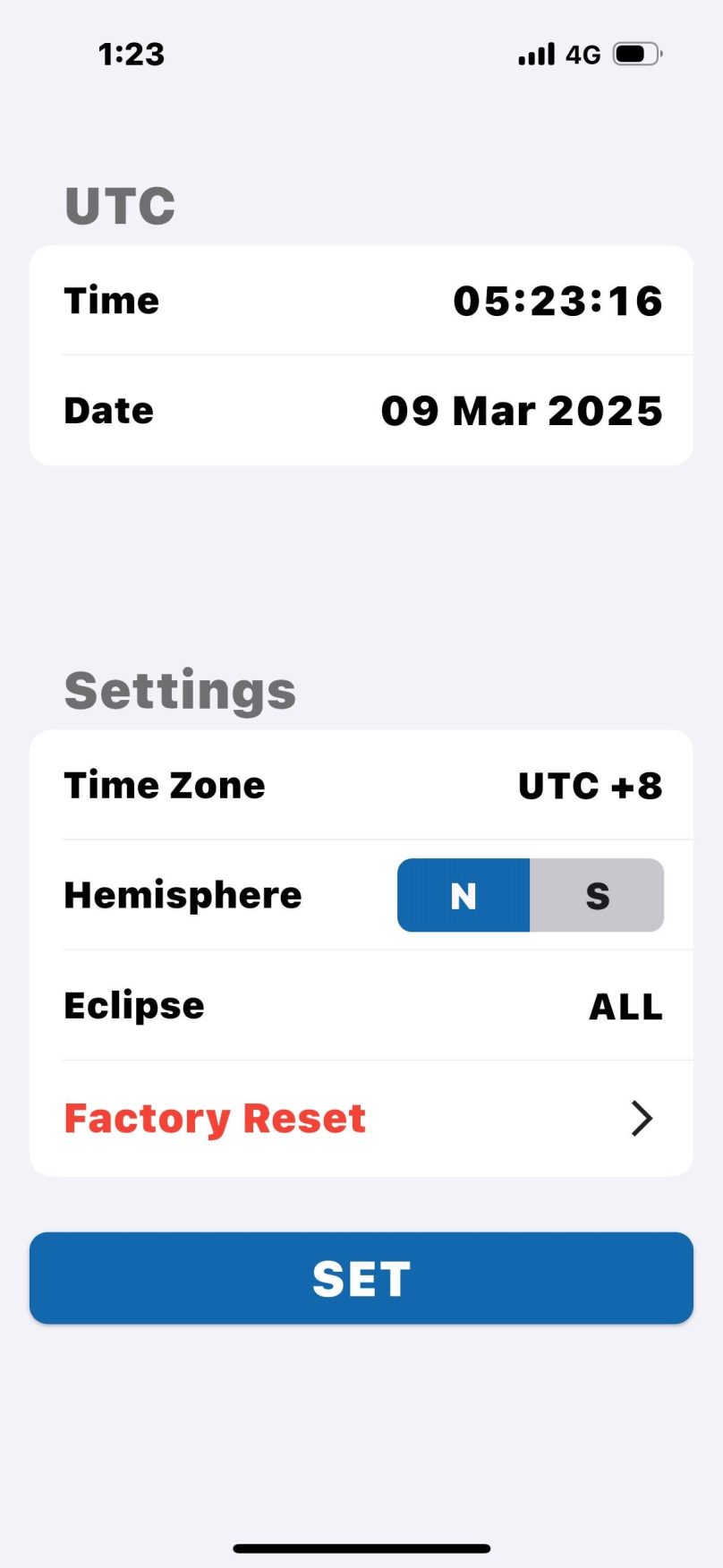The height and width of the screenshot is (1568, 723).
Task: Tap the SET button
Action: click(361, 1278)
